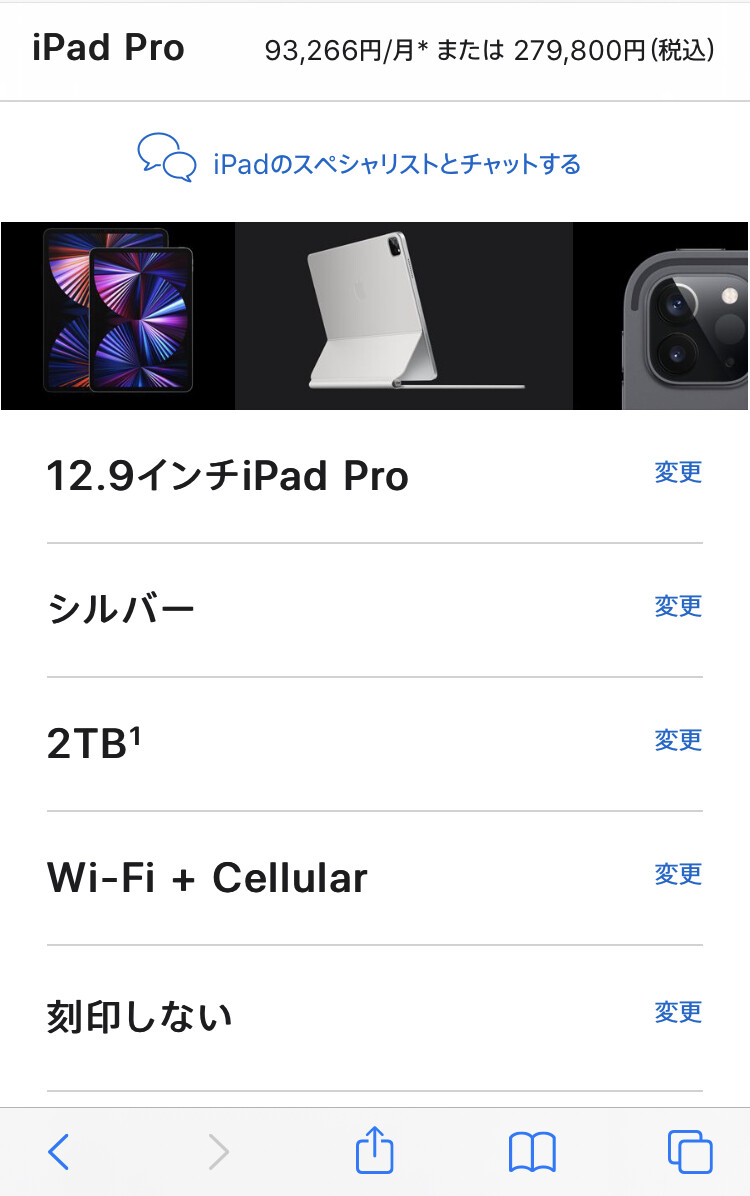Open the two iPad Pro fronts image
The image size is (750, 1196).
pyautogui.click(x=118, y=315)
